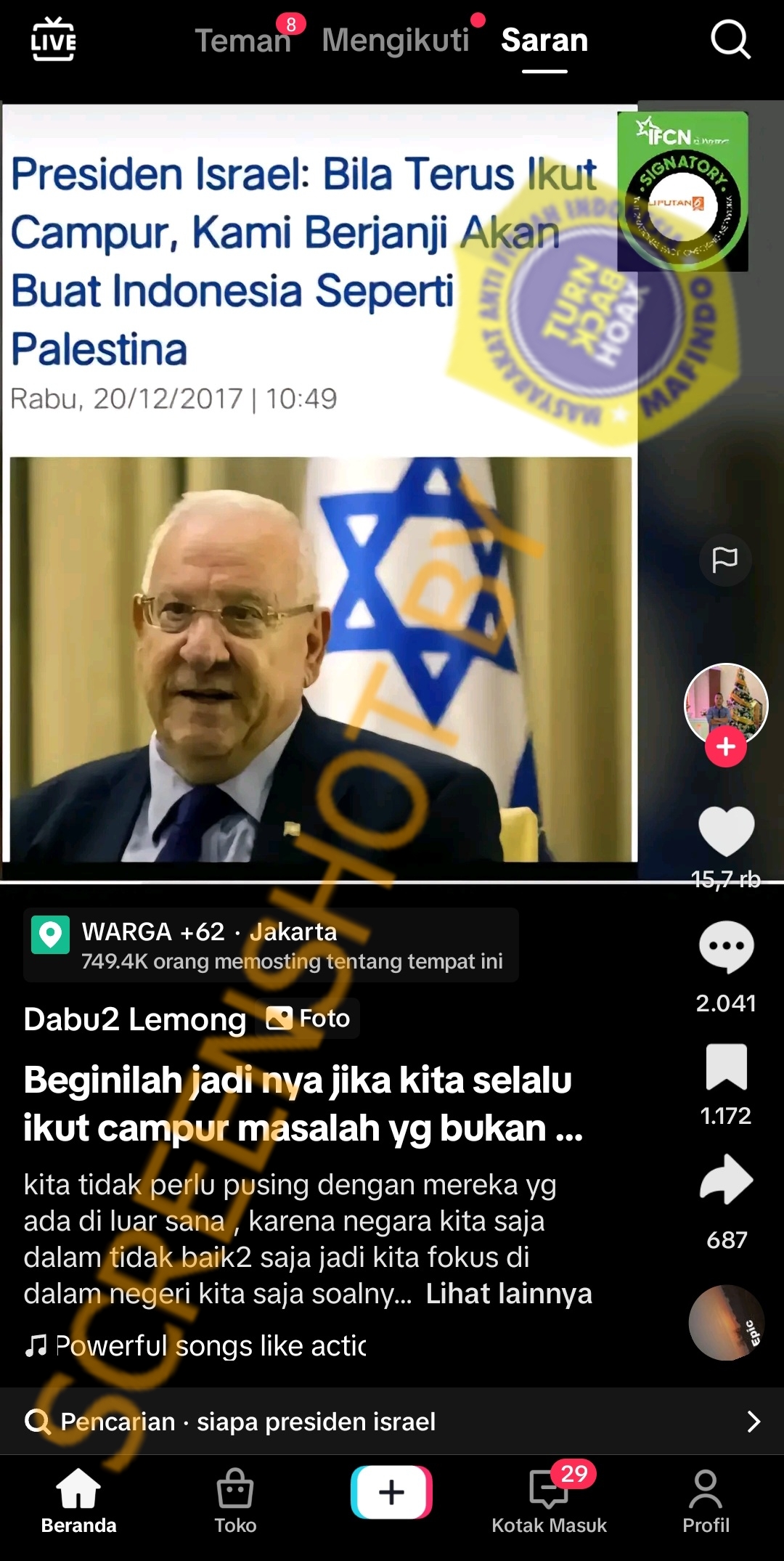
Task: Open the spinning sound disc
Action: click(726, 1322)
